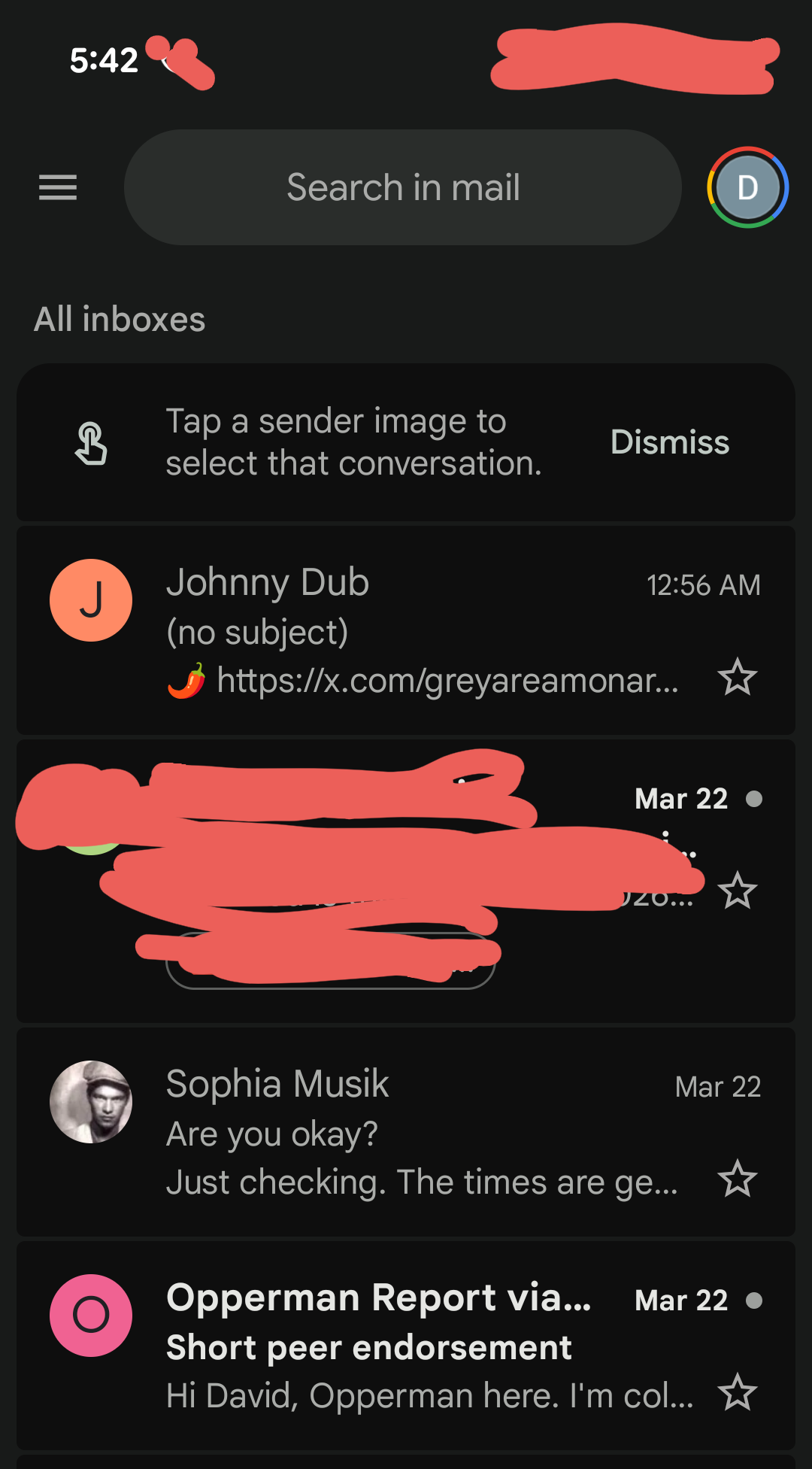Open the hamburger navigation menu
Screen dimensions: 812x1469
click(x=58, y=187)
